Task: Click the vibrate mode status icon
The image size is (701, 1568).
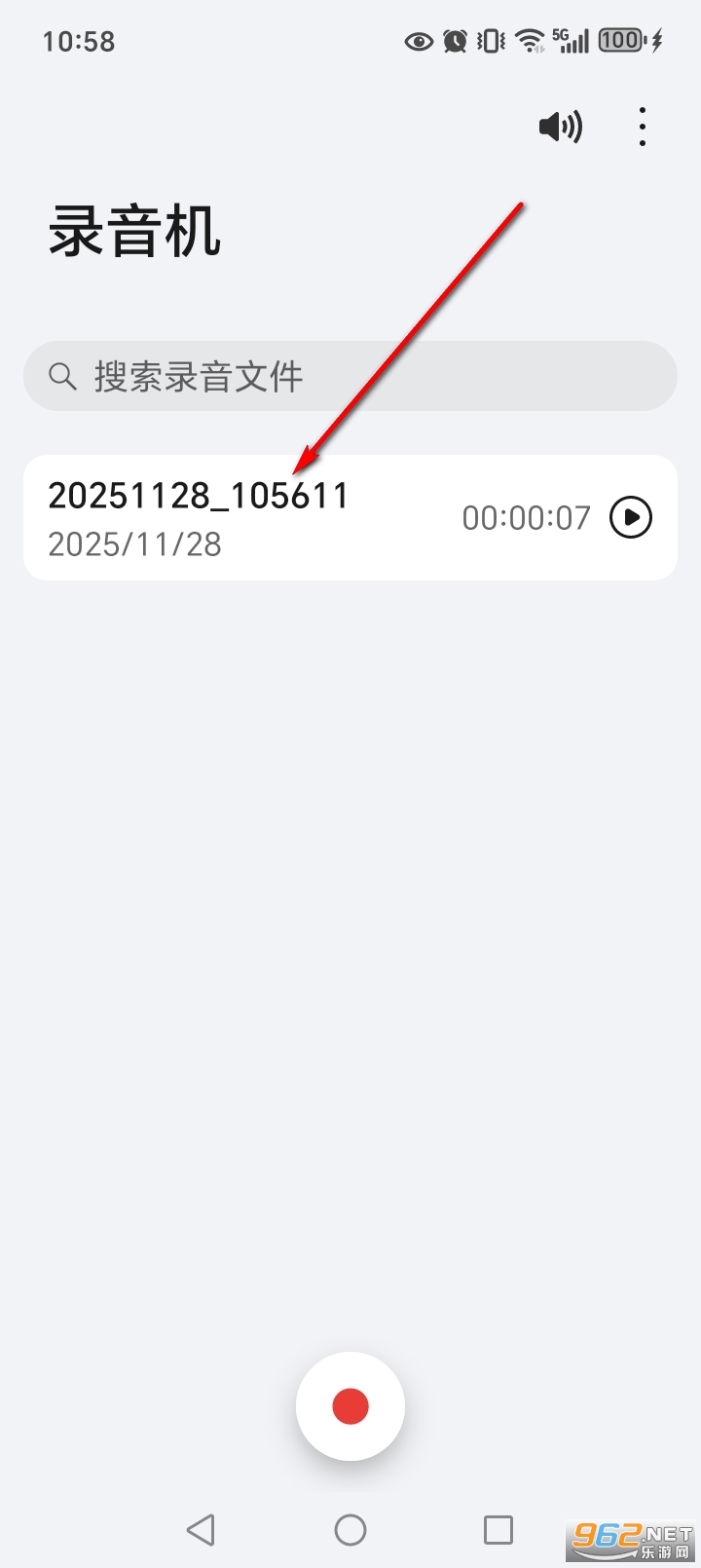Action: click(489, 41)
